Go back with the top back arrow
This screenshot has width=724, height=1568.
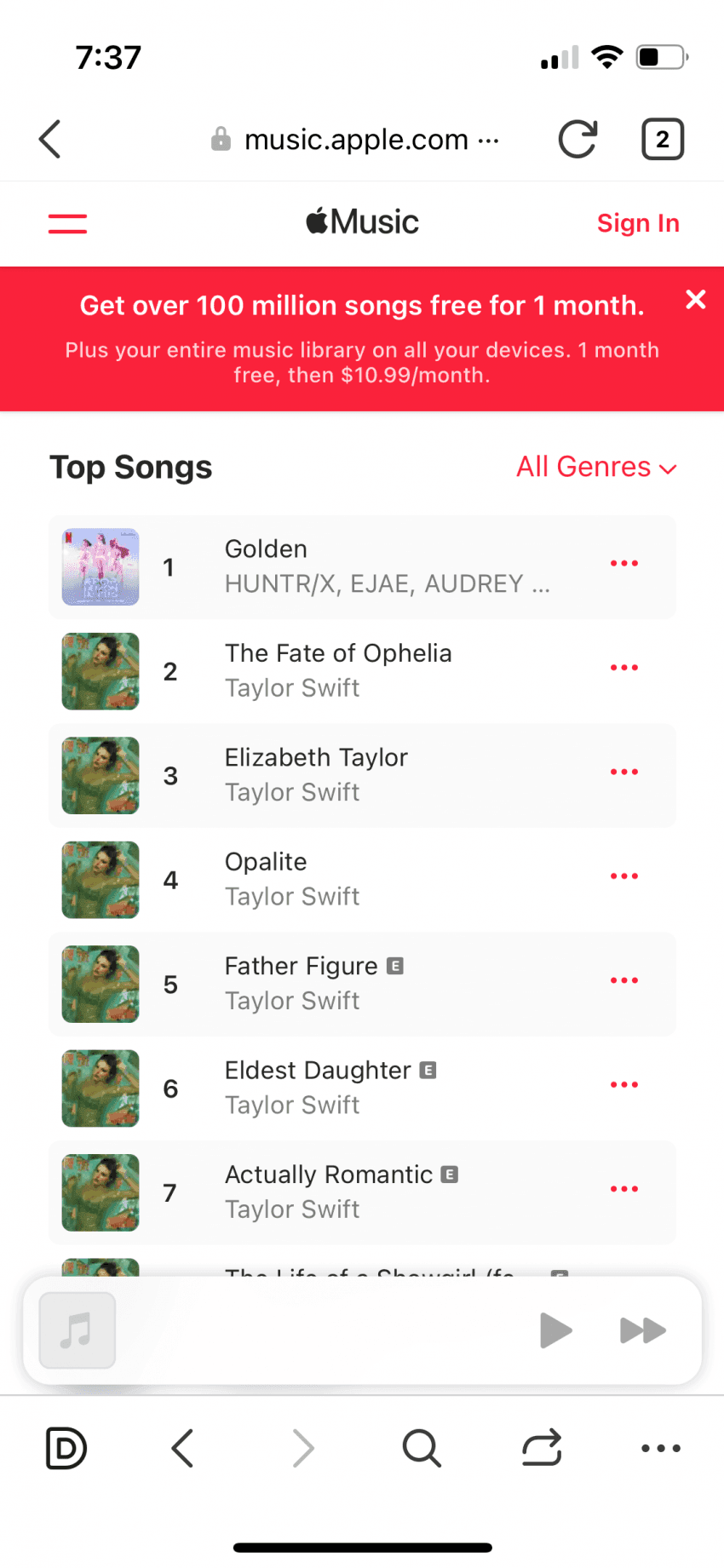pos(50,139)
